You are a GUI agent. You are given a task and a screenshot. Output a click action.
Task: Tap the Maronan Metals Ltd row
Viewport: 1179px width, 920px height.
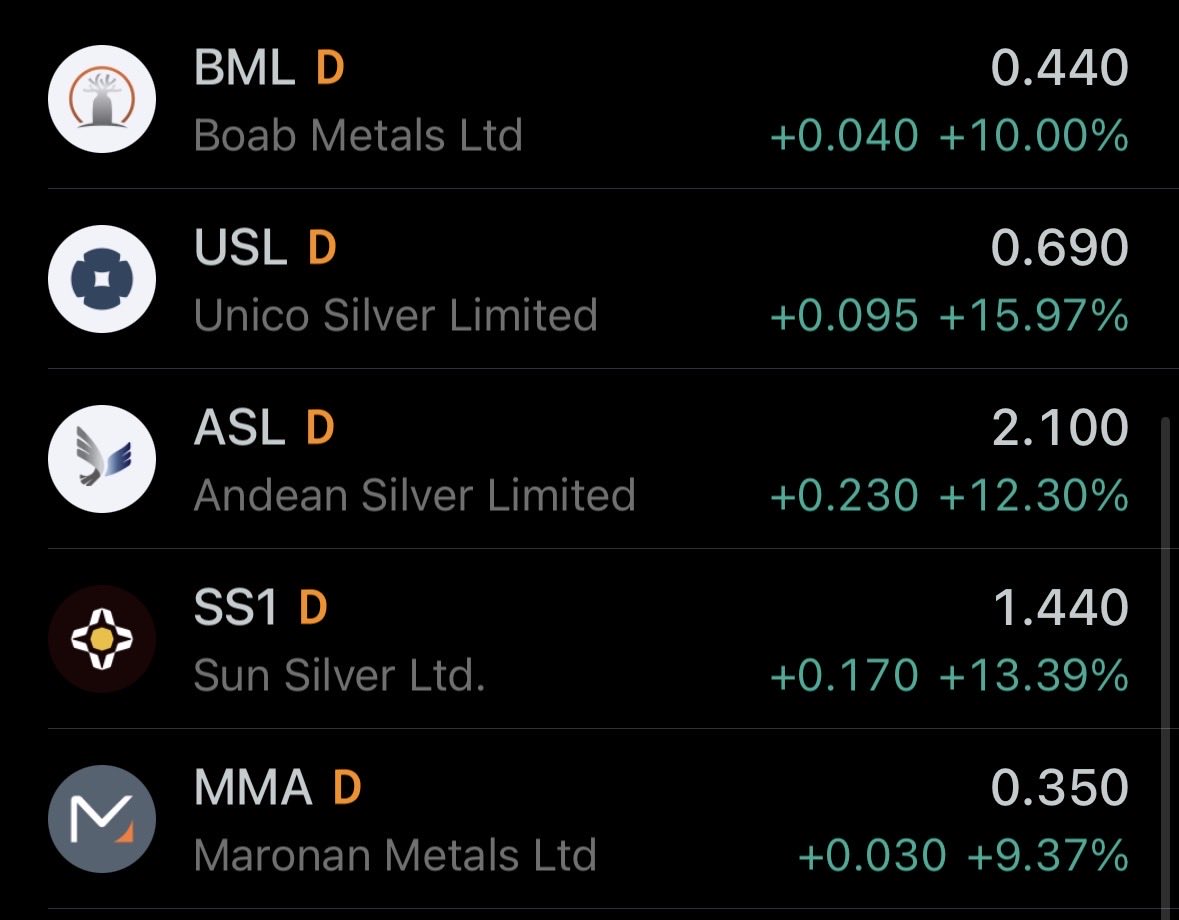point(589,820)
